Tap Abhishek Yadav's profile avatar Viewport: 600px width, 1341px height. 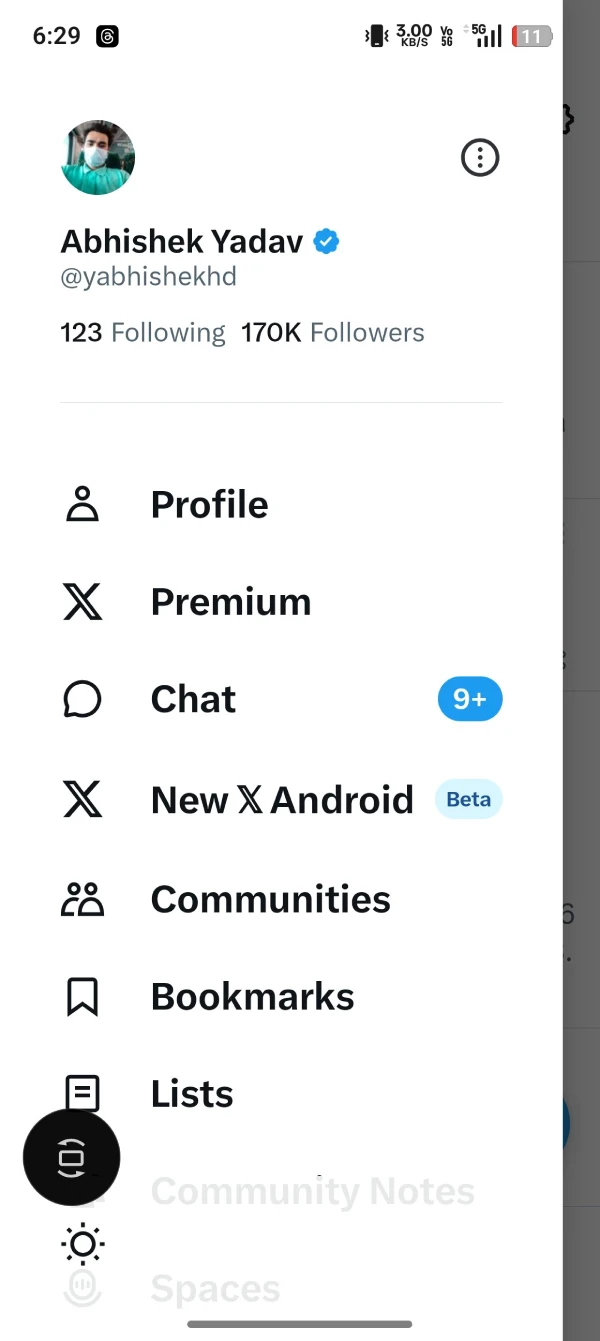pyautogui.click(x=98, y=157)
